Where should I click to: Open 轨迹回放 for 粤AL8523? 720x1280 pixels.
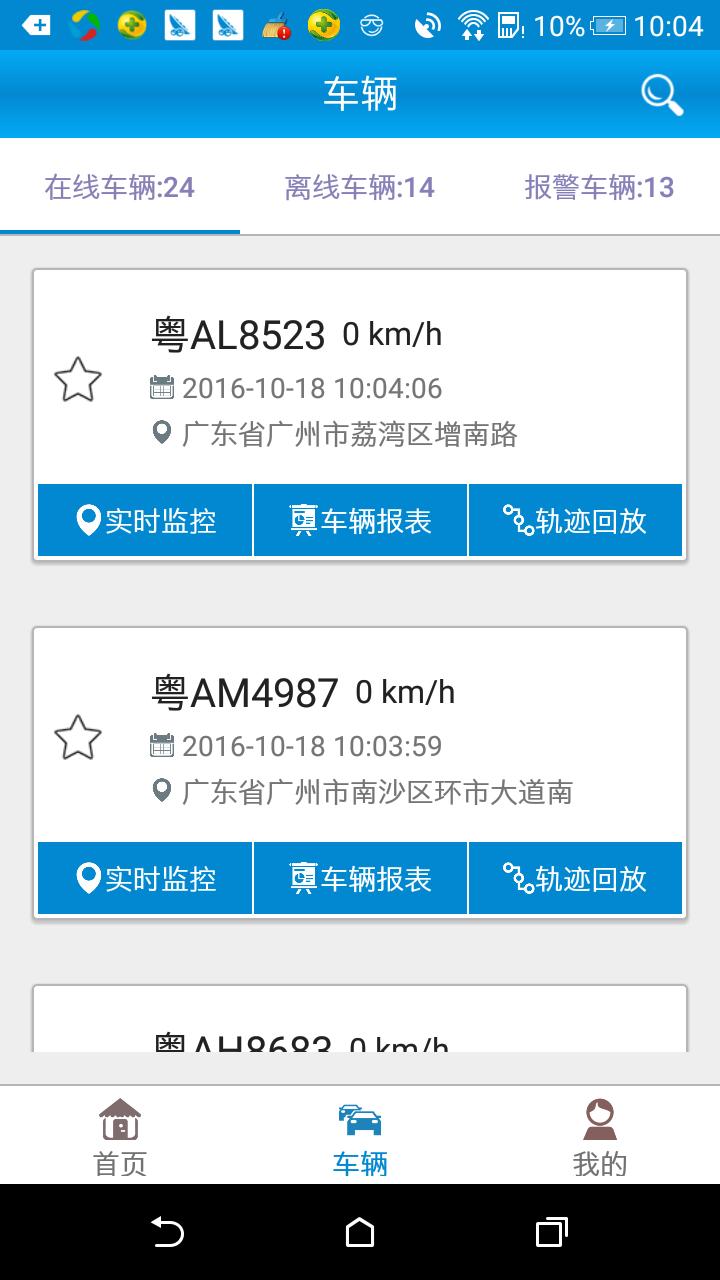click(575, 520)
